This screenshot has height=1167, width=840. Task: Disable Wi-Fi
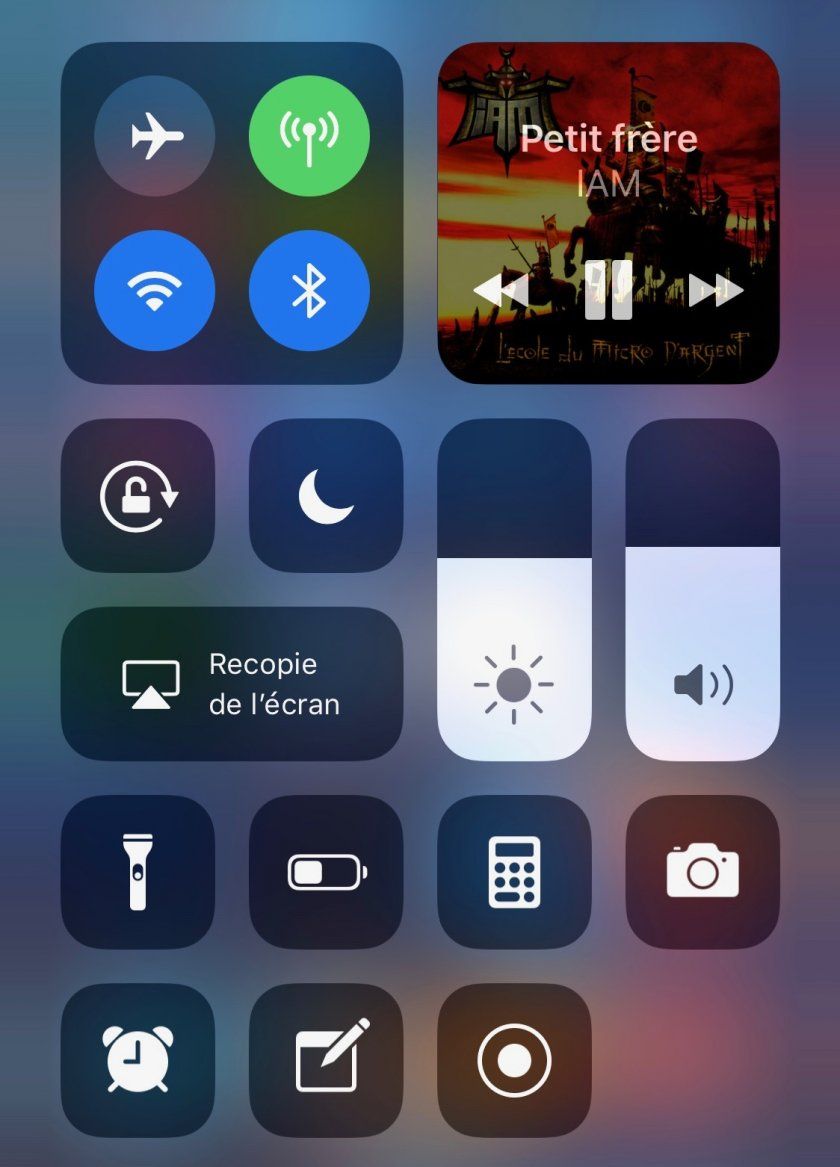(154, 291)
